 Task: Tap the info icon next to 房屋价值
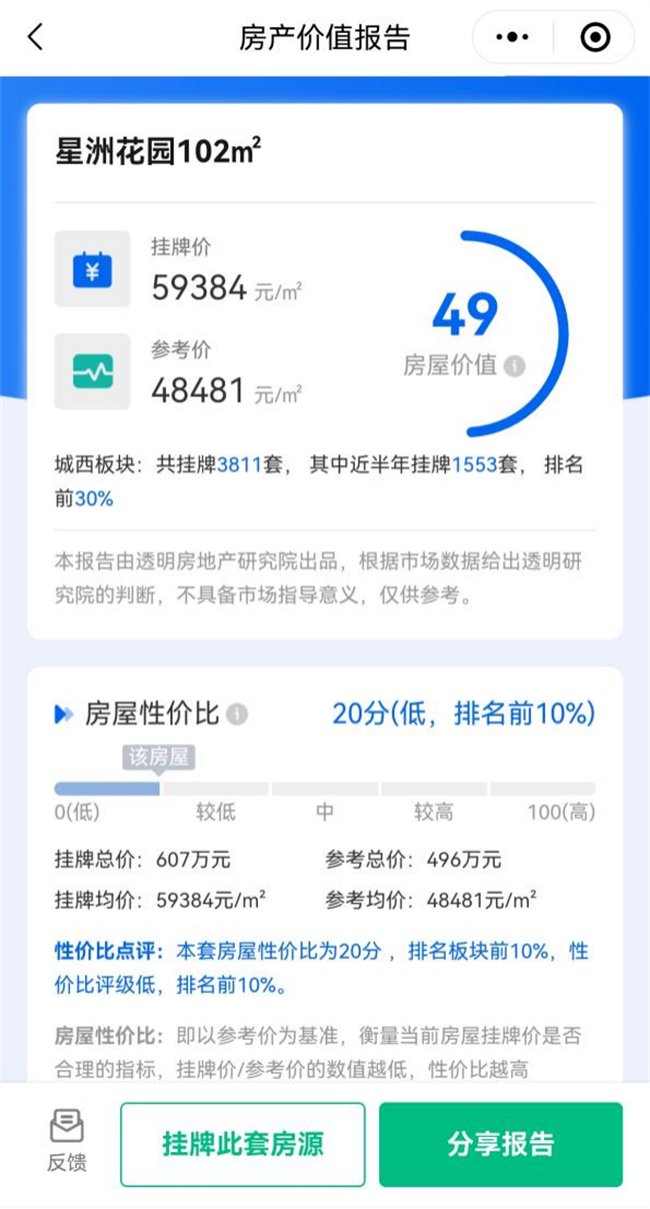coord(514,366)
